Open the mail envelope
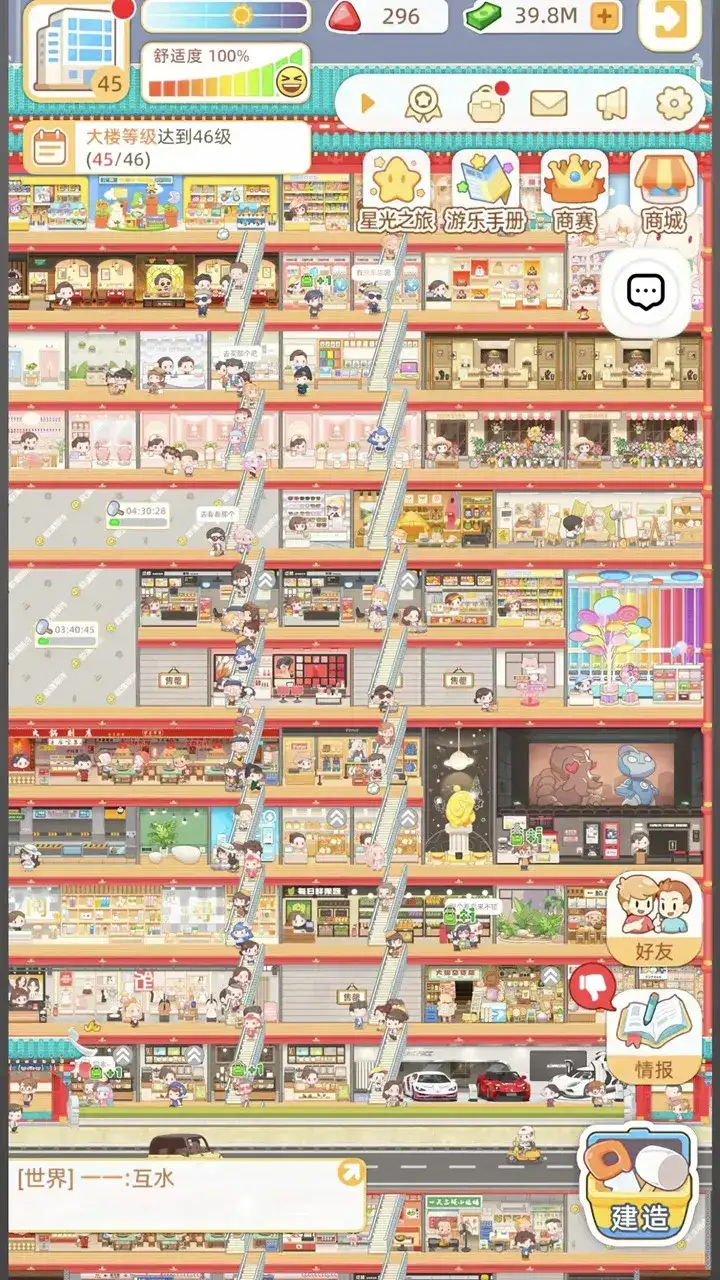The height and width of the screenshot is (1280, 720). coord(548,103)
